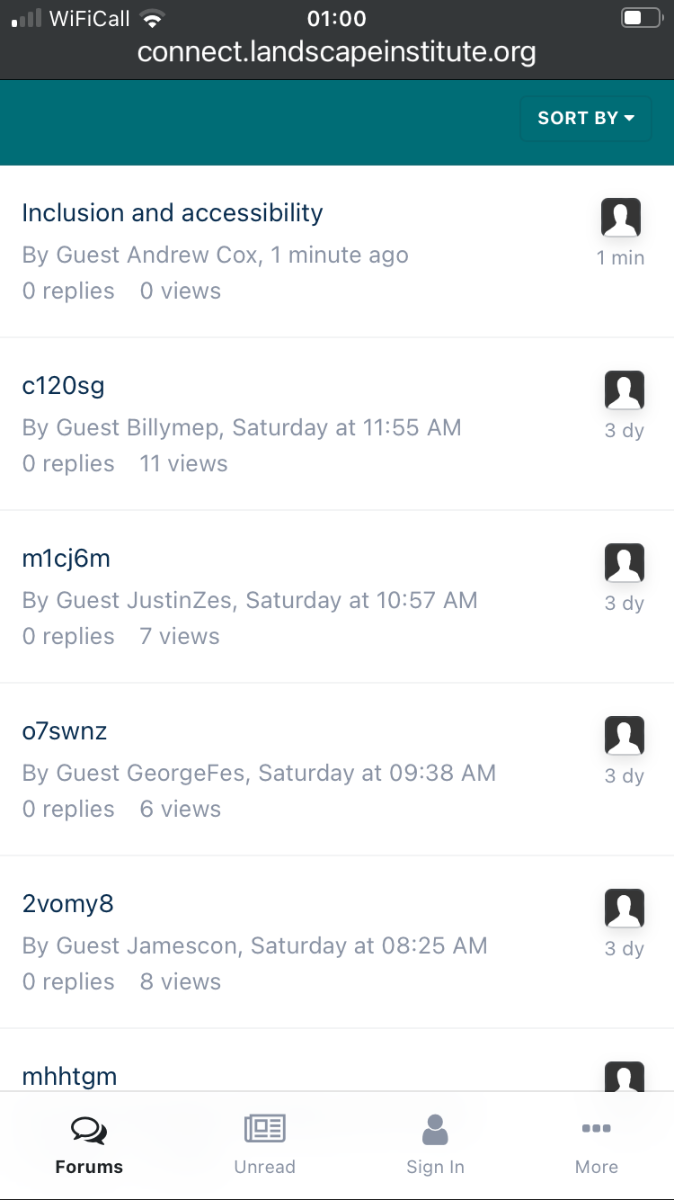Screen dimensions: 674x1200
Task: Open the c120sg topic
Action: 63,386
